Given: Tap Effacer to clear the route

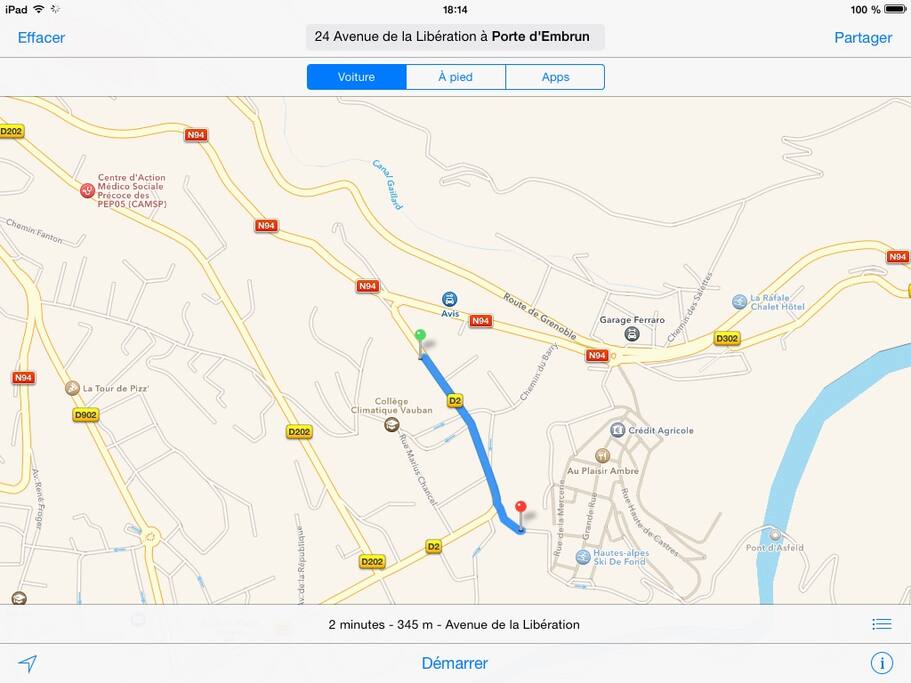Looking at the screenshot, I should coord(41,38).
